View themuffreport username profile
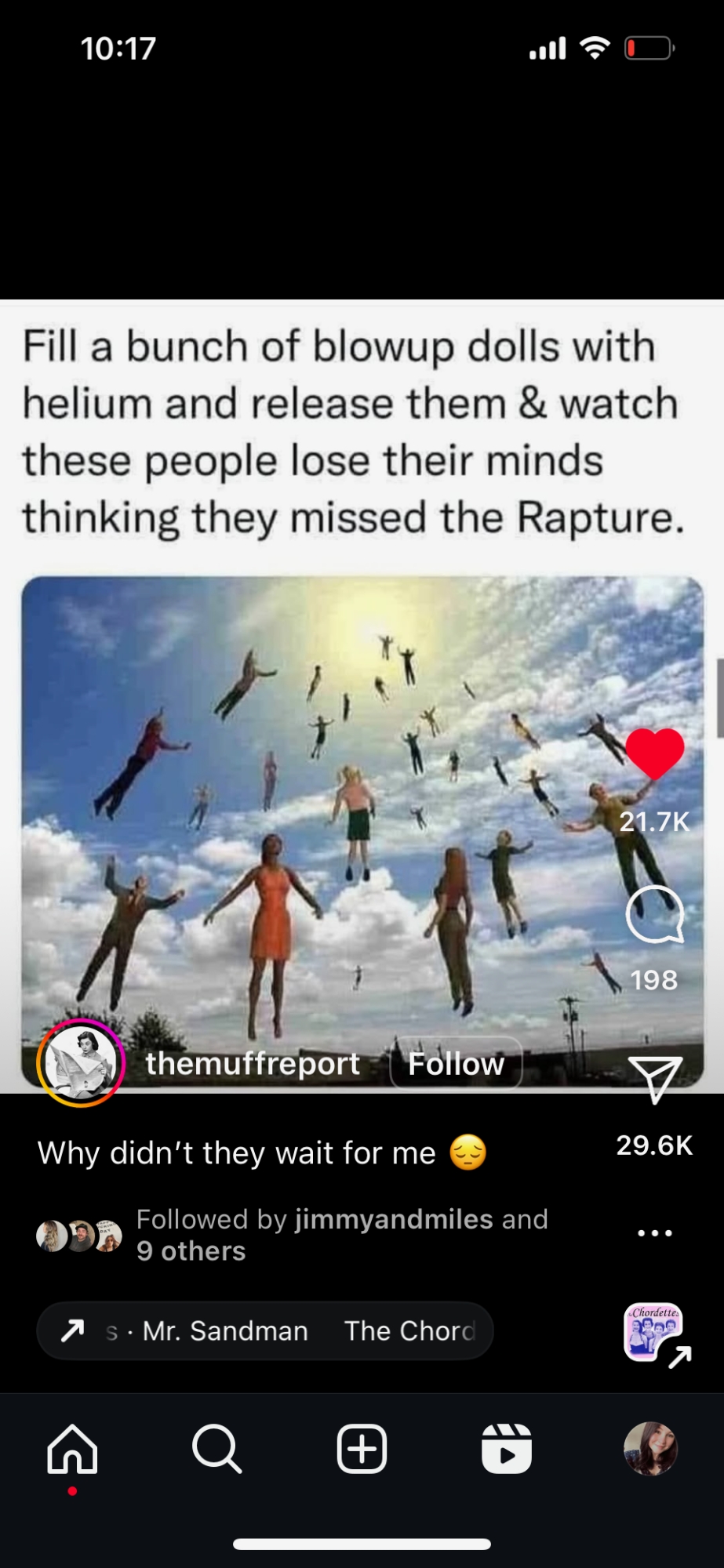Screen dimensions: 724x1568 (x=253, y=1064)
